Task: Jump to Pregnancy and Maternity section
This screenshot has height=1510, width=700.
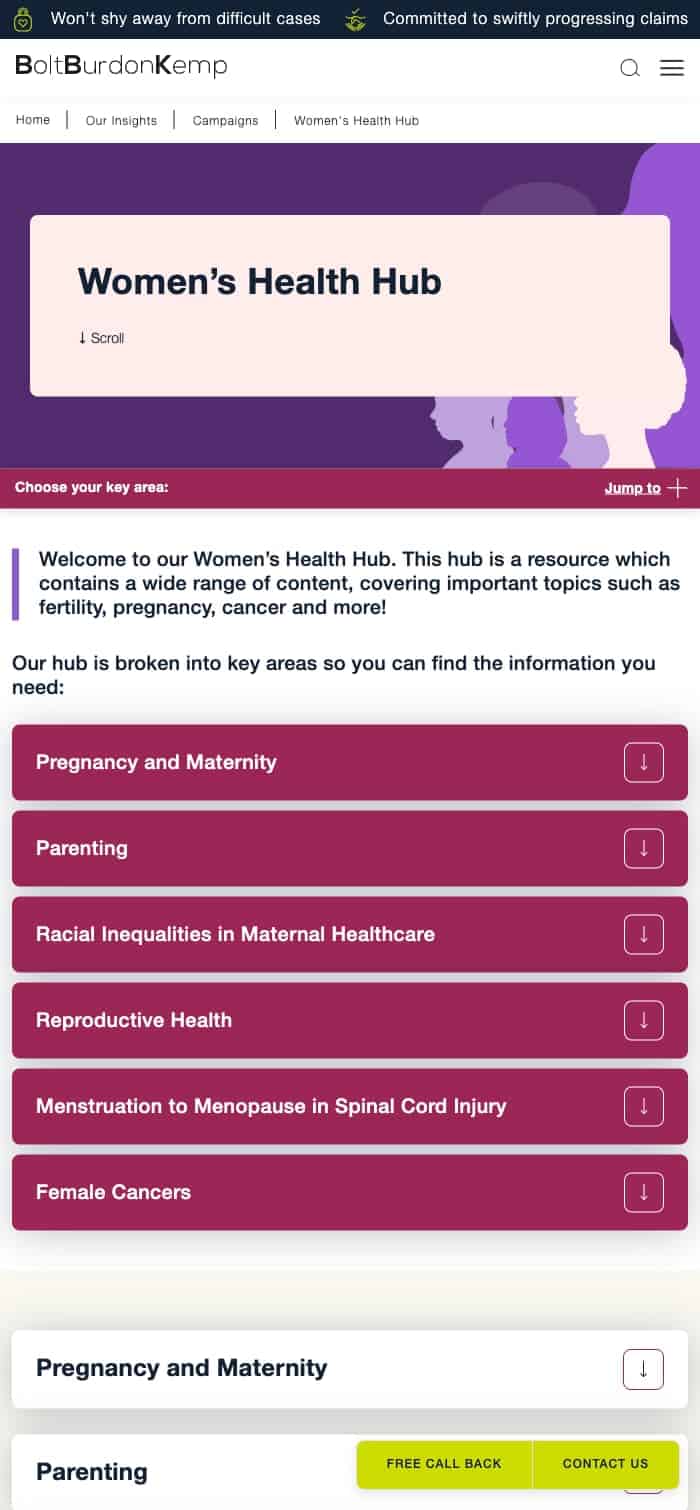Action: tap(350, 762)
